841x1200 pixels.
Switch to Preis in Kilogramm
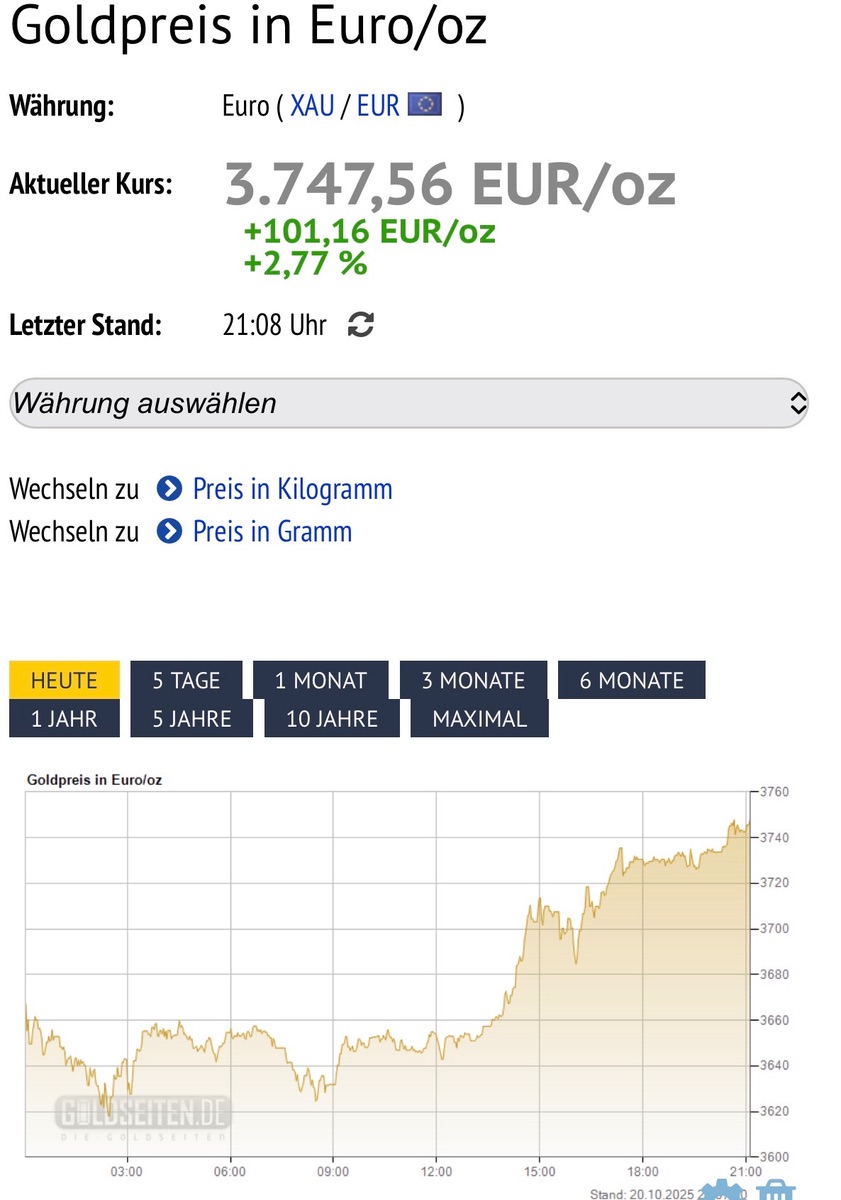coord(291,489)
